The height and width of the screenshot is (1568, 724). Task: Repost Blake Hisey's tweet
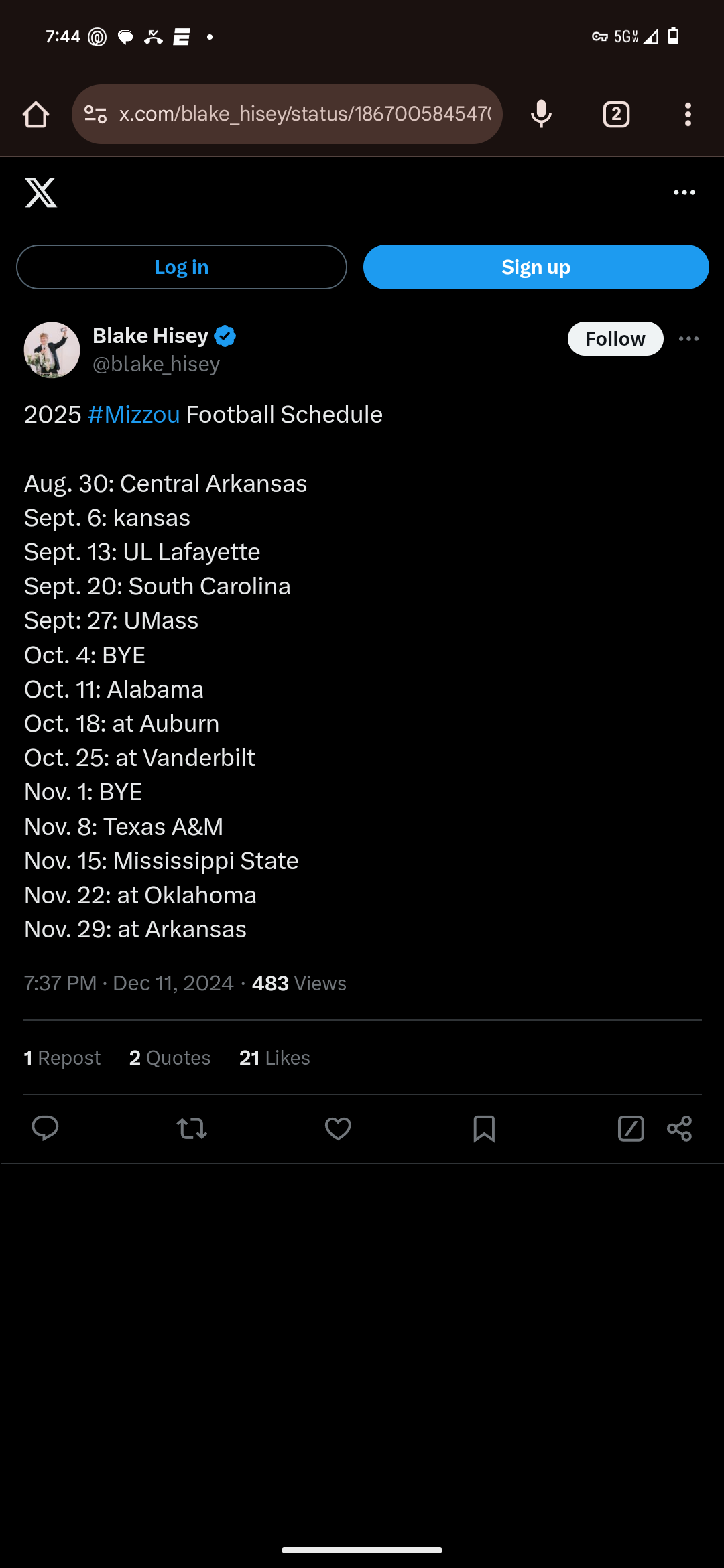tap(192, 1129)
